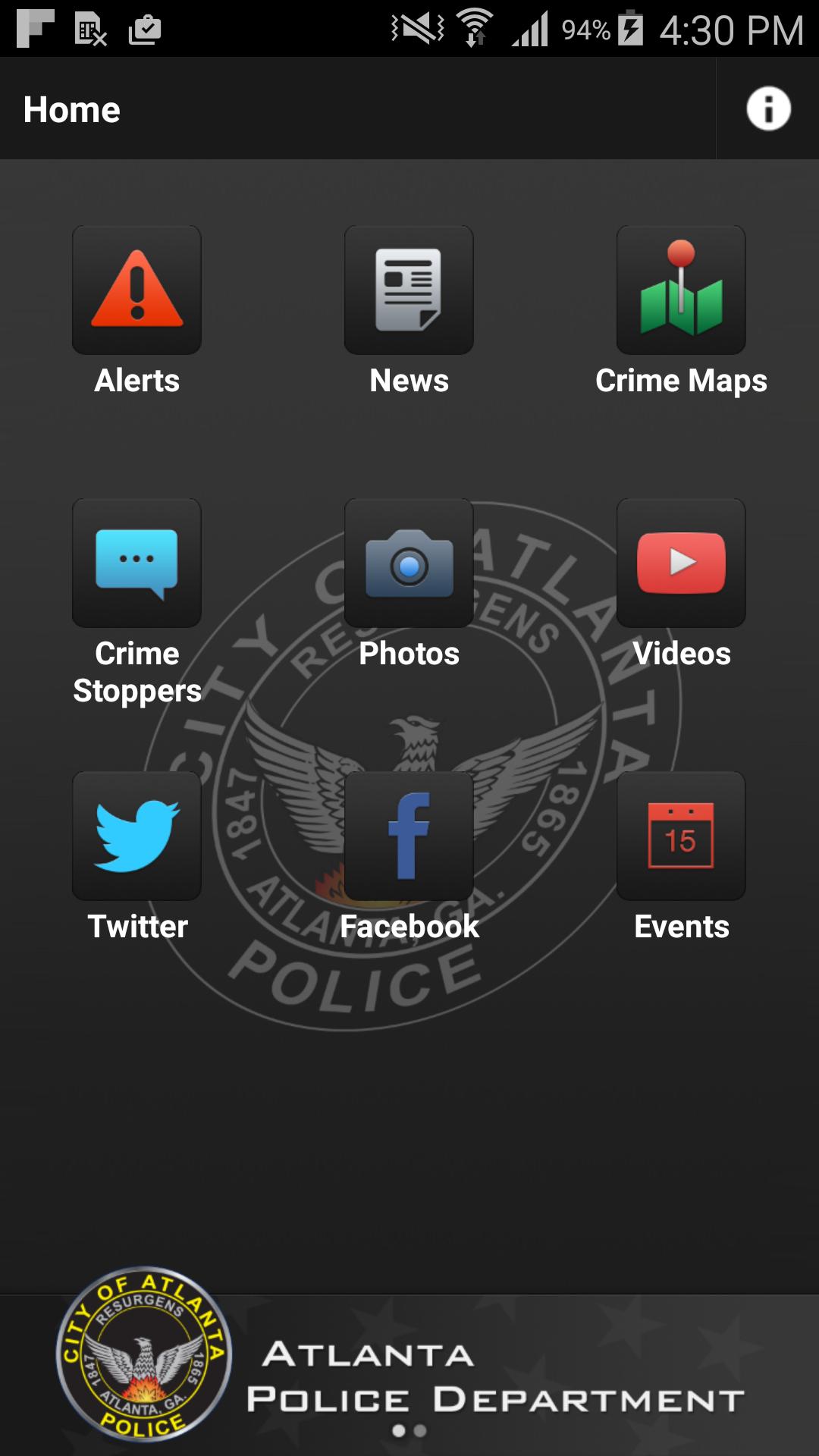Tap the signal strength indicator
Viewport: 819px width, 1456px height.
[x=531, y=29]
